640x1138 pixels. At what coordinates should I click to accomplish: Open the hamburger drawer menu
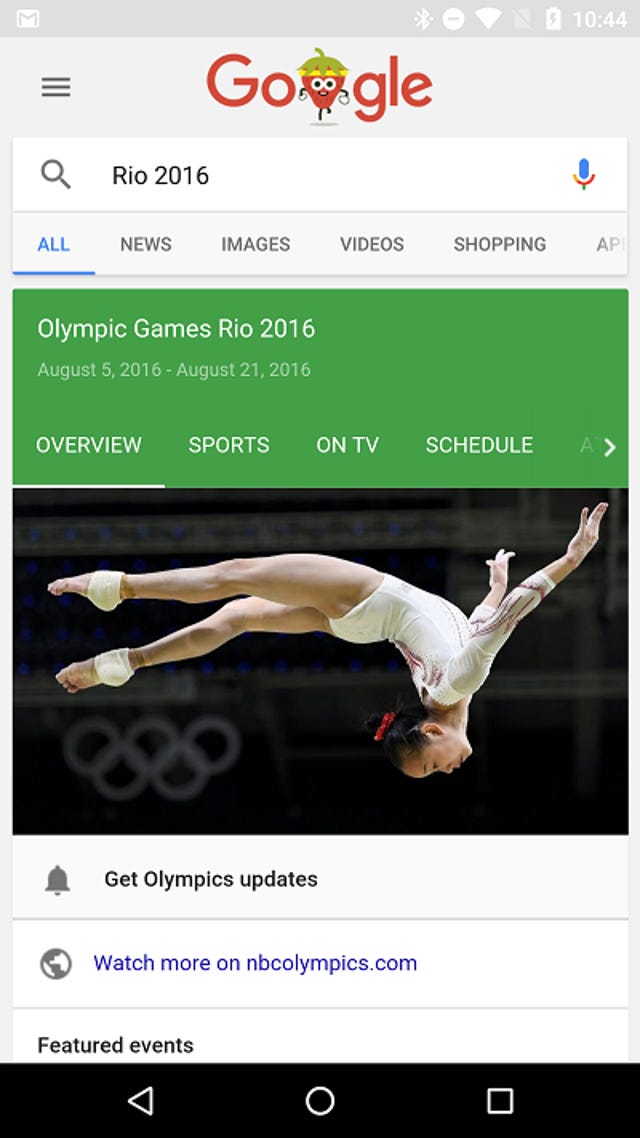[56, 88]
